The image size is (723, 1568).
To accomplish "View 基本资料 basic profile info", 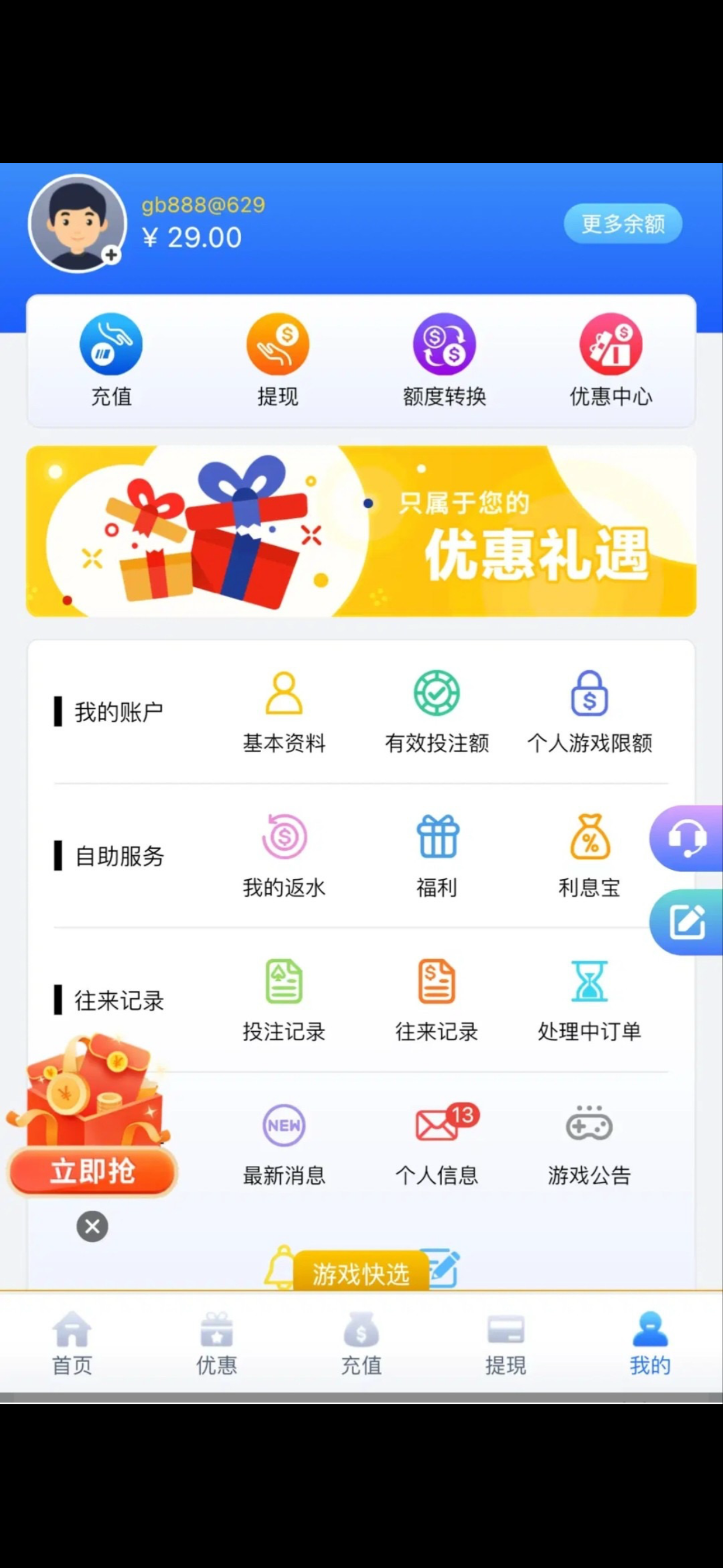I will point(284,711).
